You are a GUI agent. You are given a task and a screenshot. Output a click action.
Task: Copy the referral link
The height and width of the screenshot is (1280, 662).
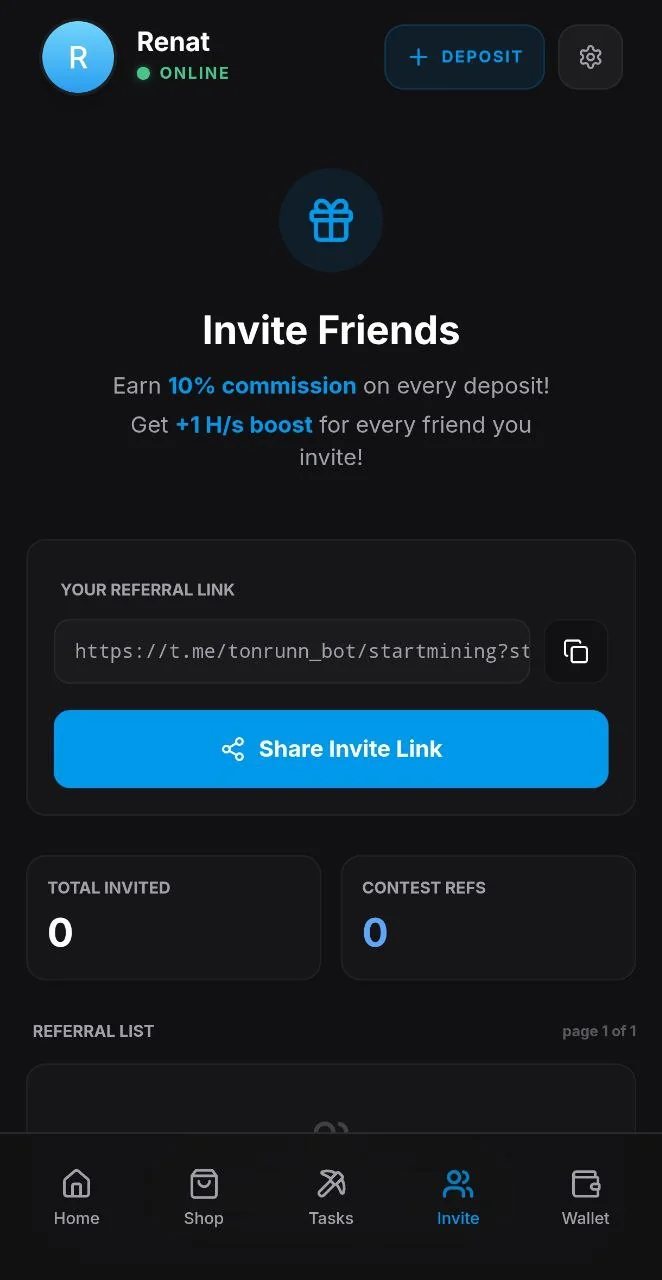coord(576,651)
